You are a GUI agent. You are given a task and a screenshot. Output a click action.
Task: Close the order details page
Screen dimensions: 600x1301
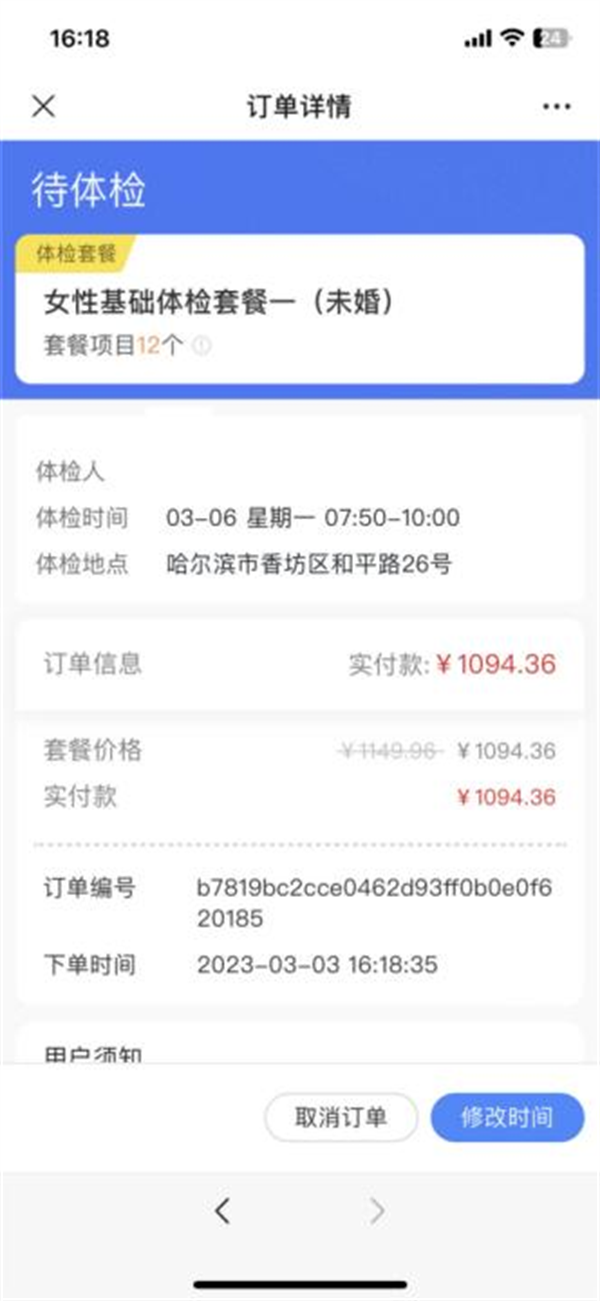pyautogui.click(x=43, y=106)
